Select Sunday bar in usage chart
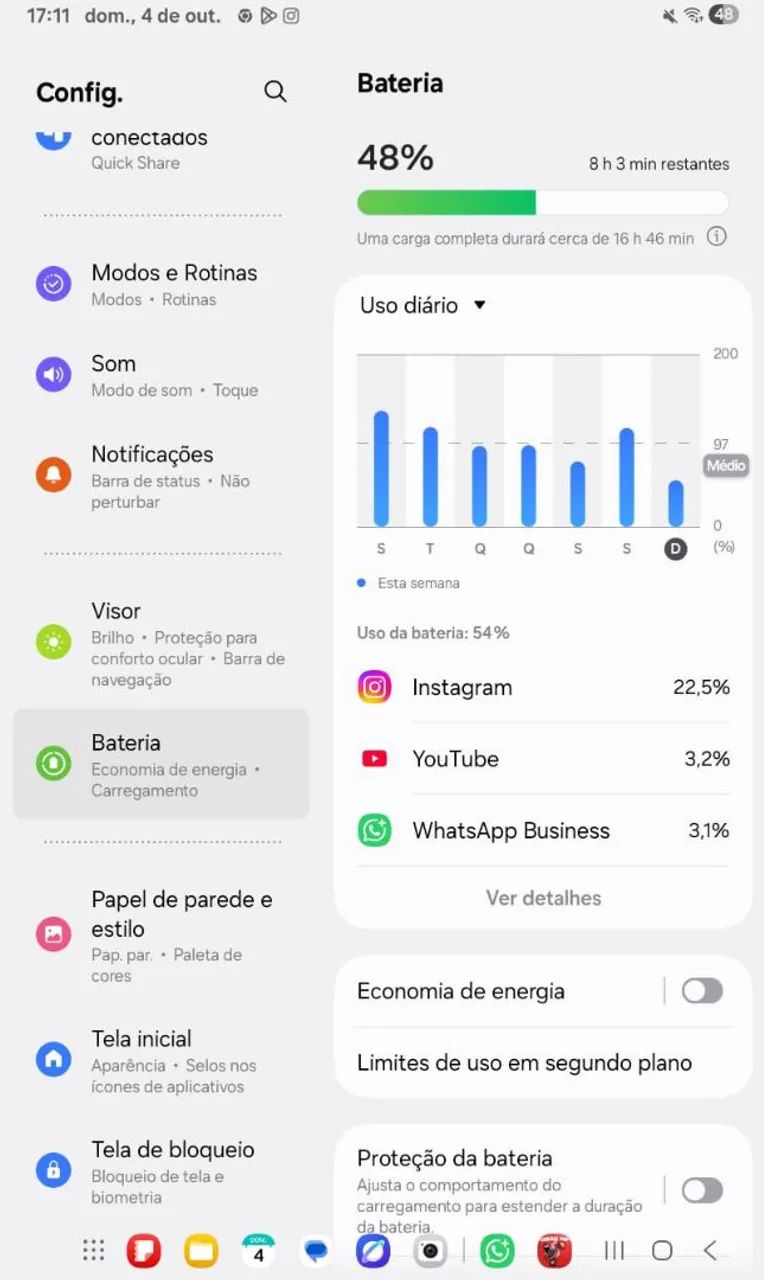This screenshot has width=764, height=1280. [676, 503]
